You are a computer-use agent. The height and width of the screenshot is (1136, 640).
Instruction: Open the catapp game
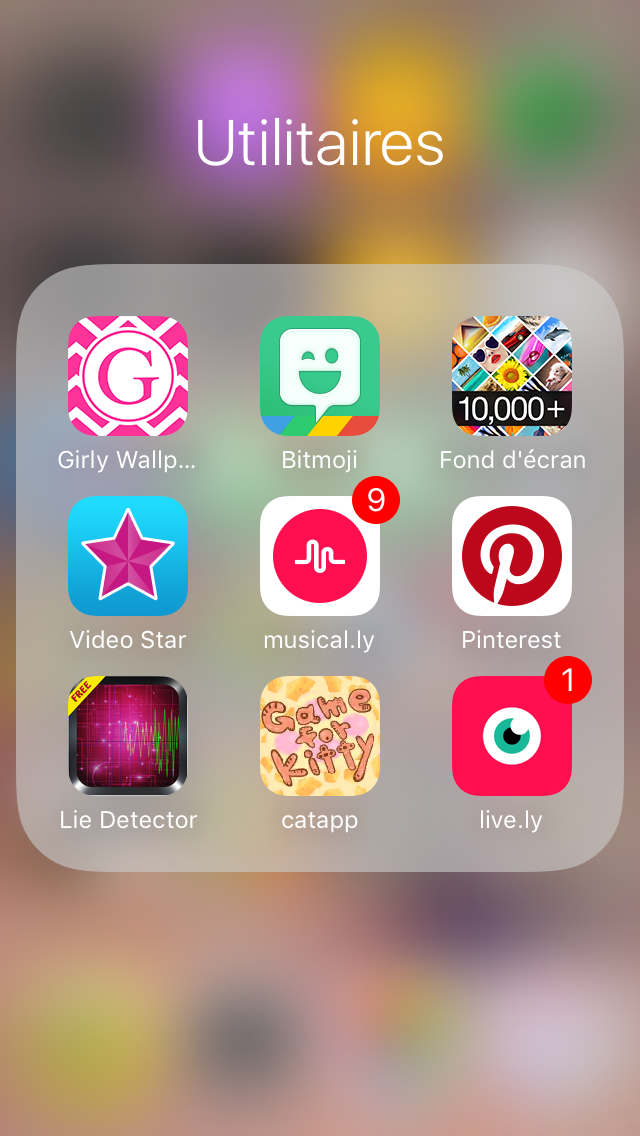click(320, 735)
